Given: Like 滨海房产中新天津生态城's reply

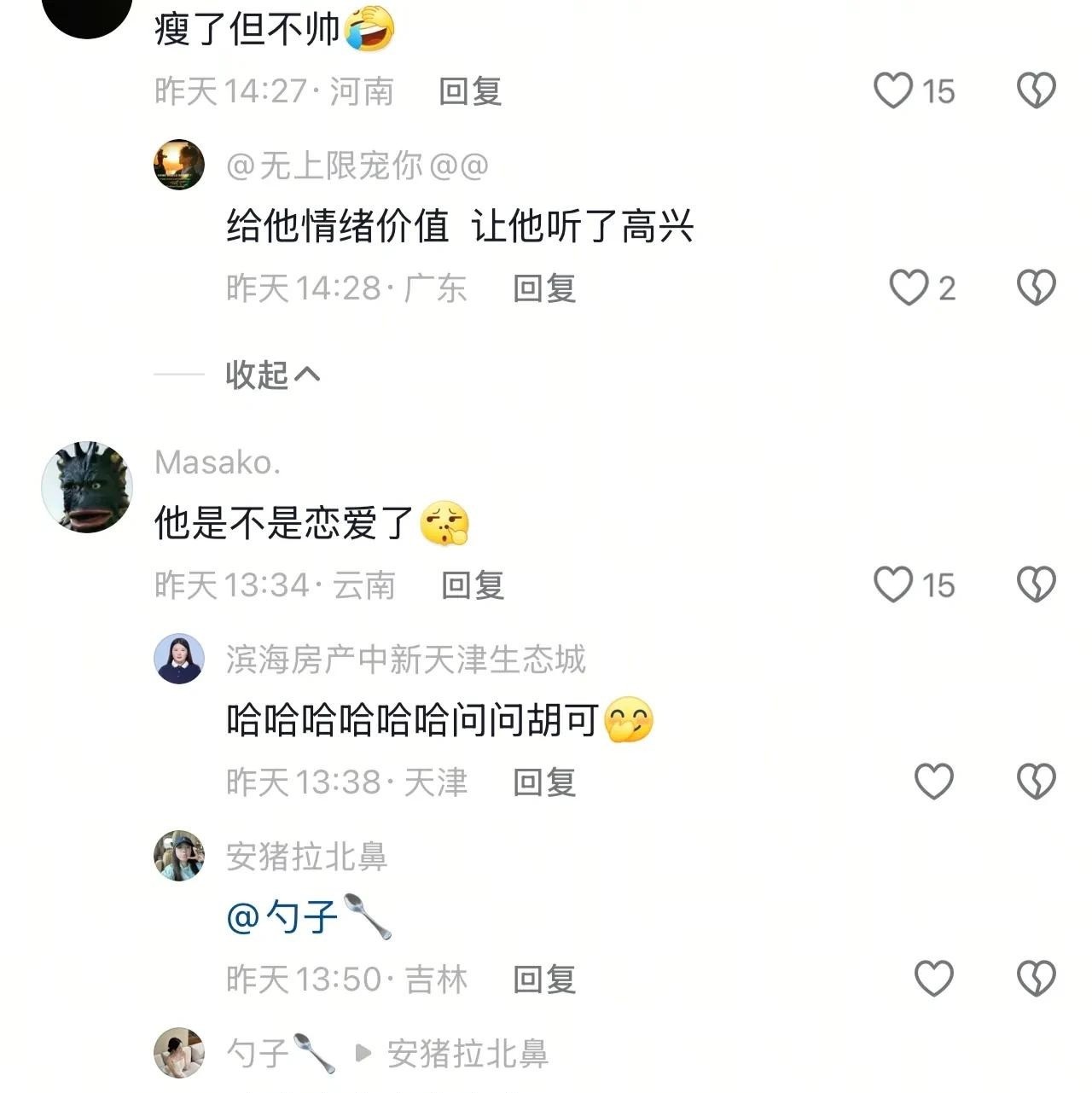Looking at the screenshot, I should point(933,781).
